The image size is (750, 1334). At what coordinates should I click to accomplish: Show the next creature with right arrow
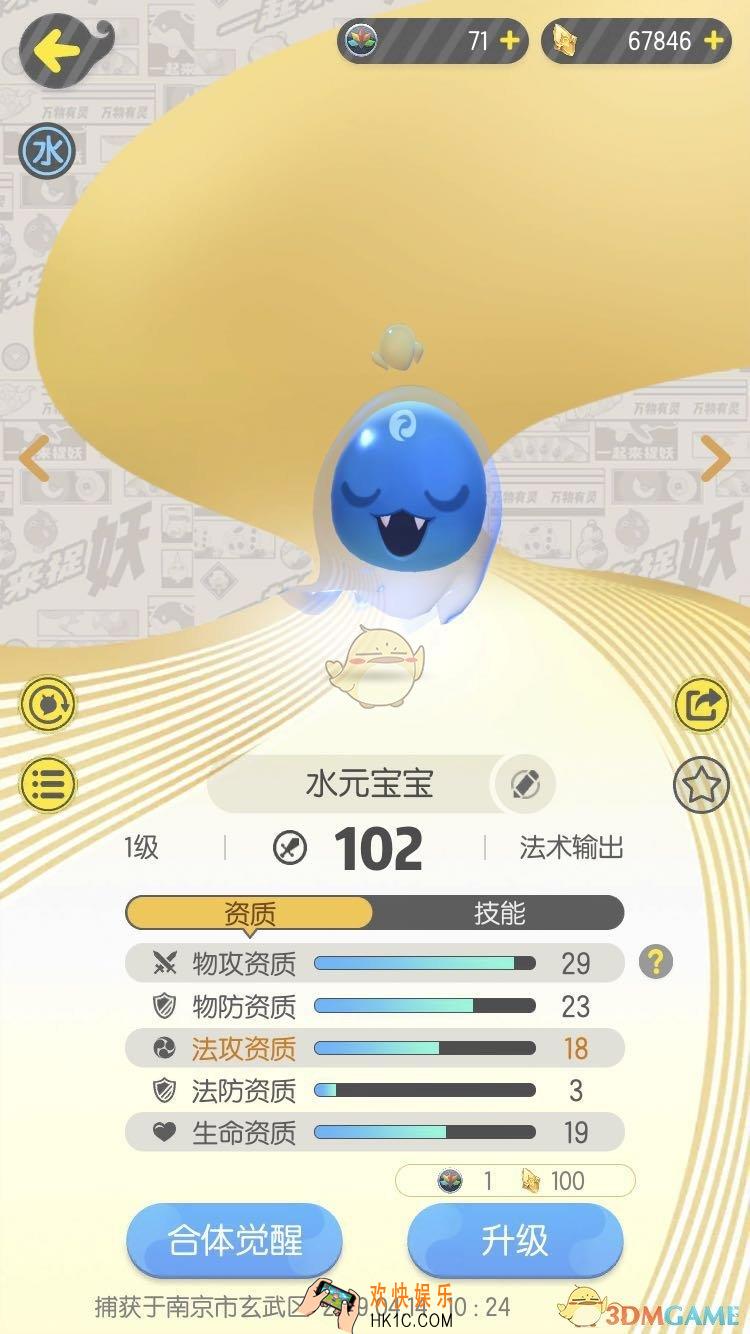click(715, 459)
